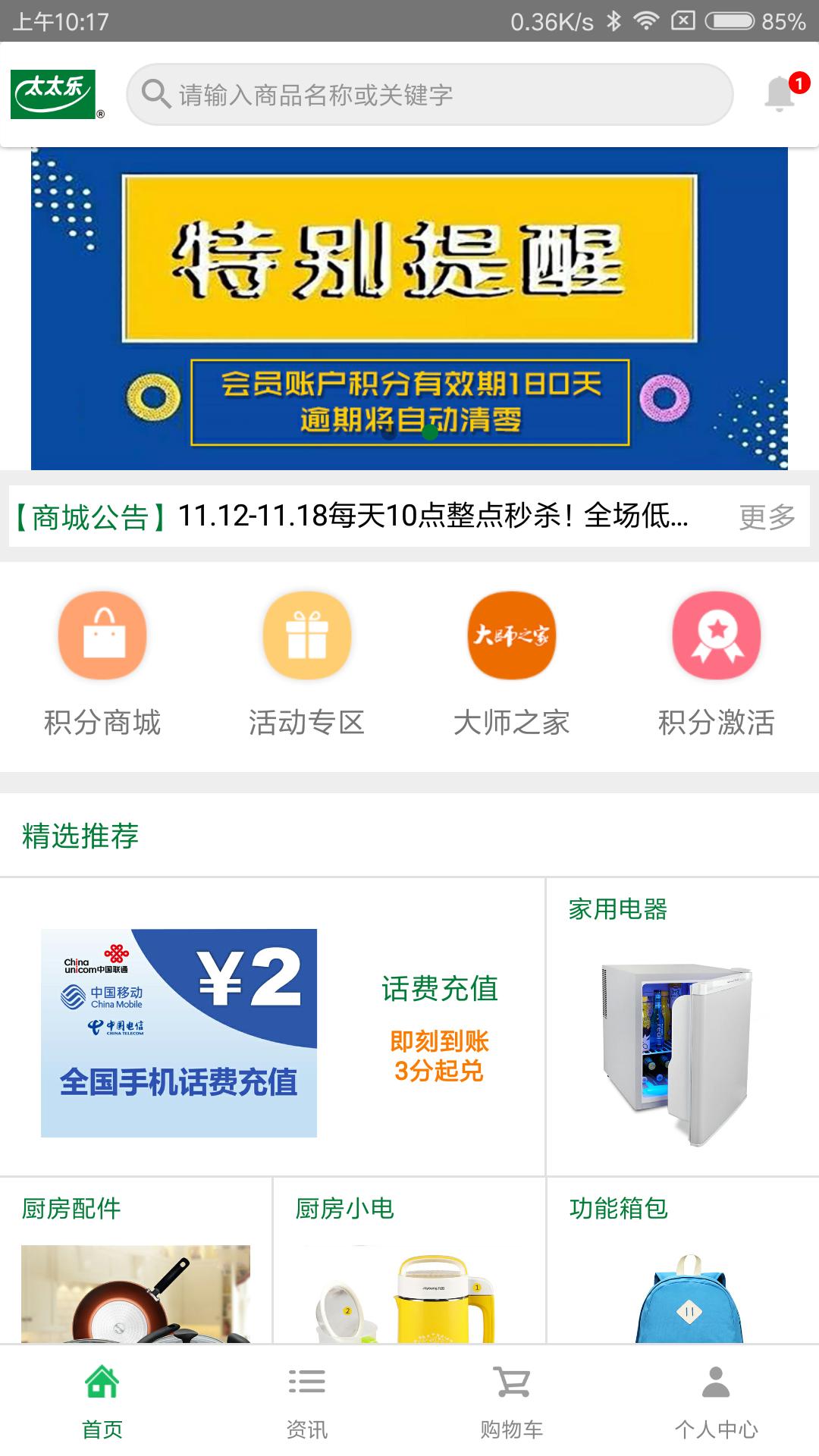
Task: View the 家用电器 home appliances category
Action: [682, 1028]
